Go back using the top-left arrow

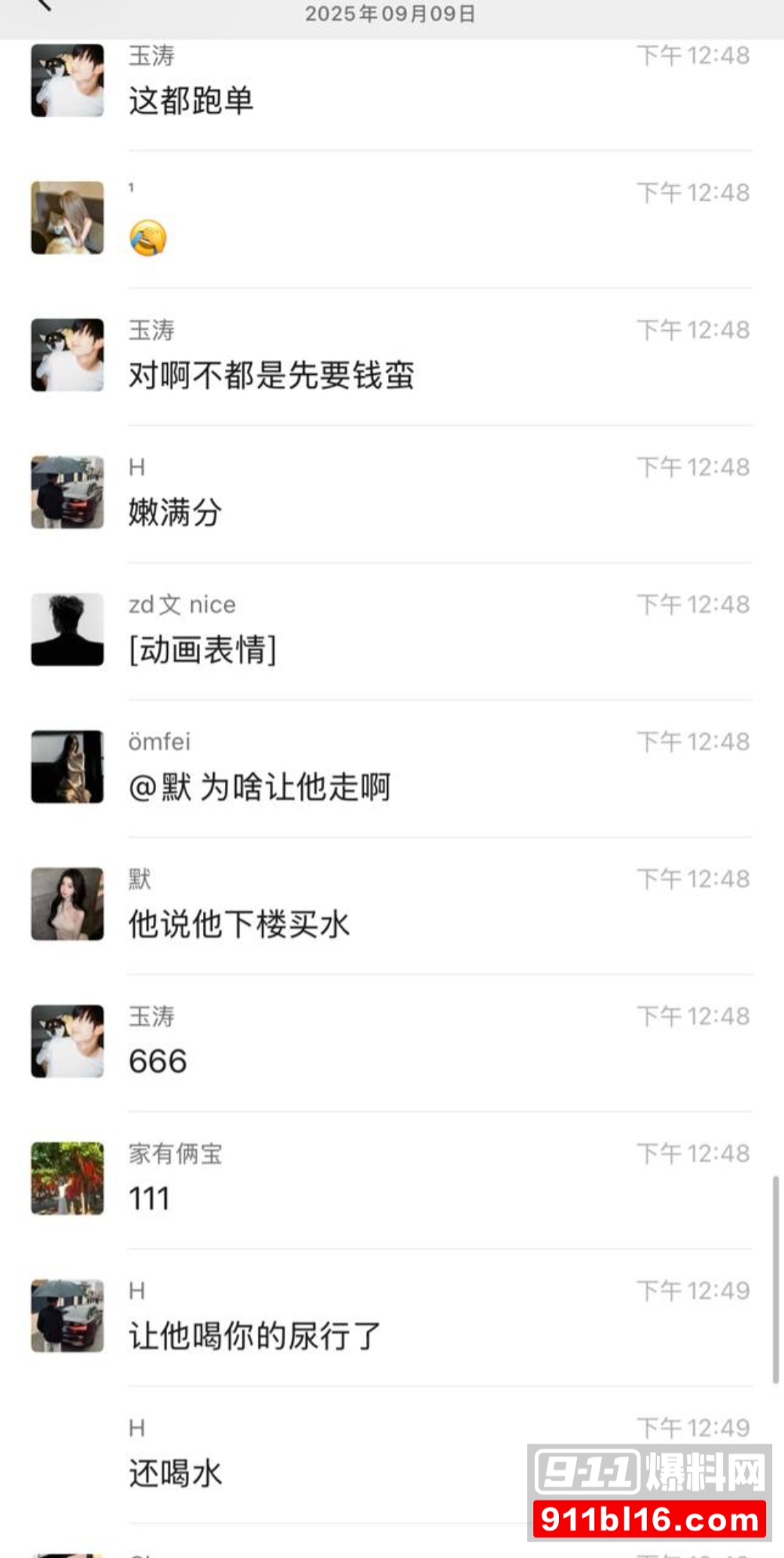[43, 5]
